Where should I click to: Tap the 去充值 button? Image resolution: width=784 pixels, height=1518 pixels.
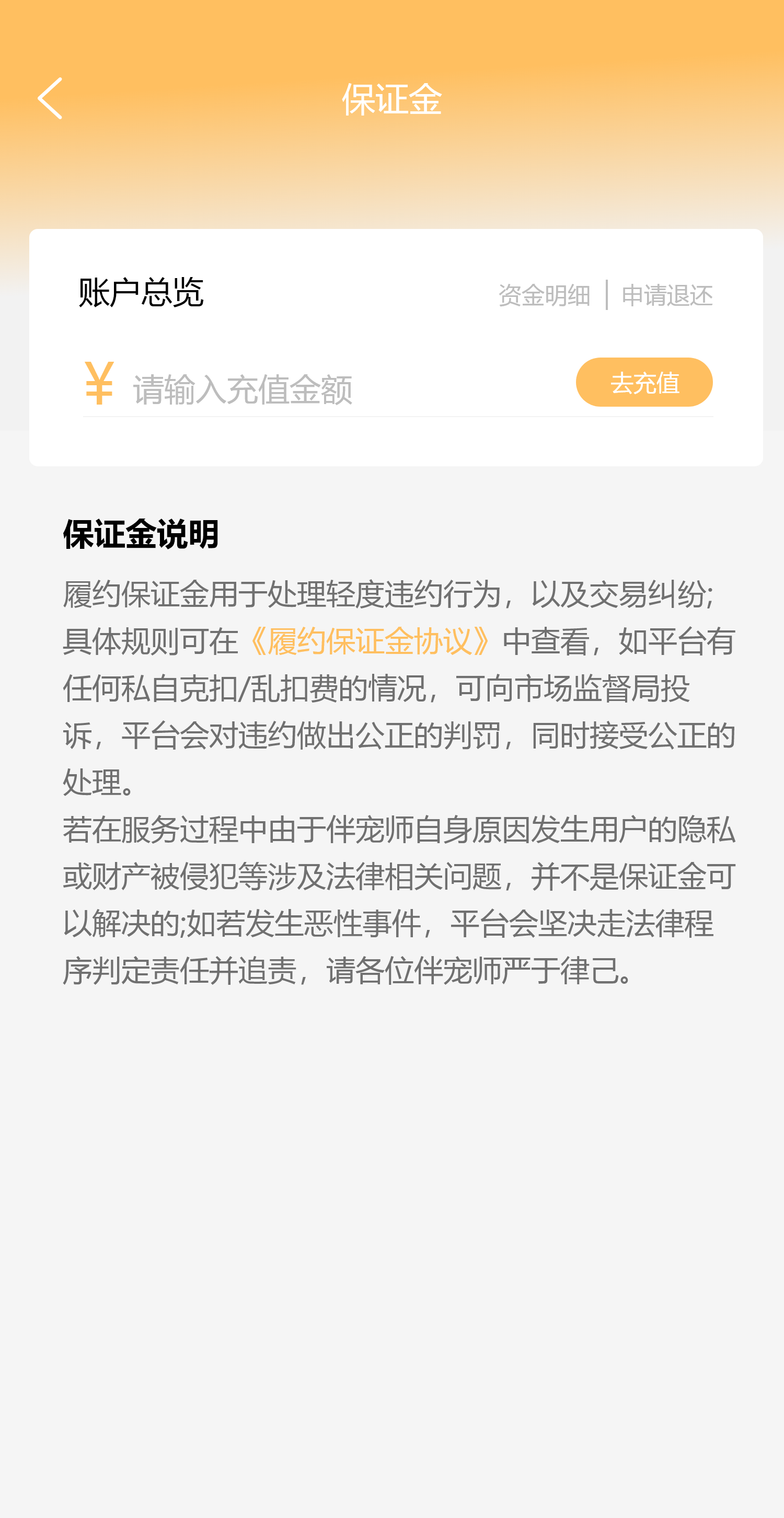pyautogui.click(x=644, y=383)
